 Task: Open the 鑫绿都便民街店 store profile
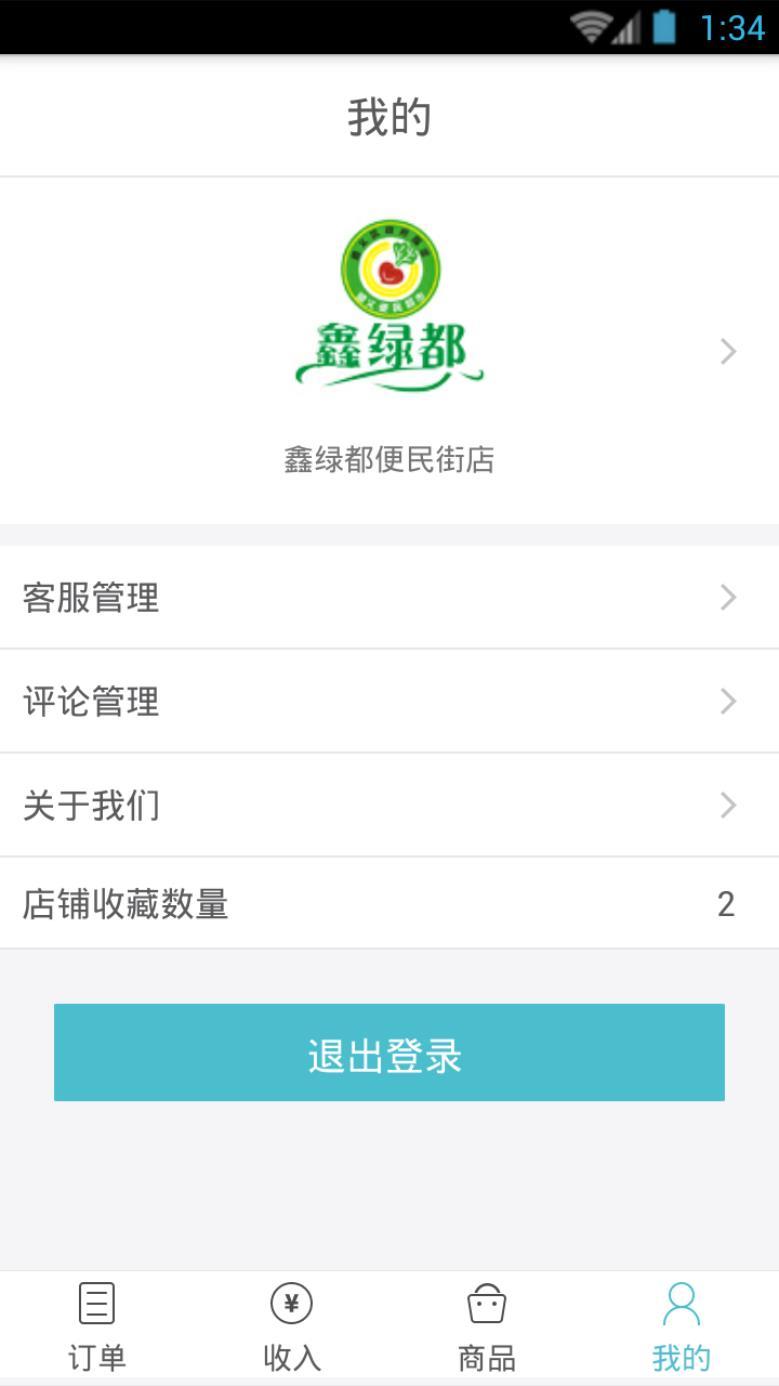tap(389, 350)
